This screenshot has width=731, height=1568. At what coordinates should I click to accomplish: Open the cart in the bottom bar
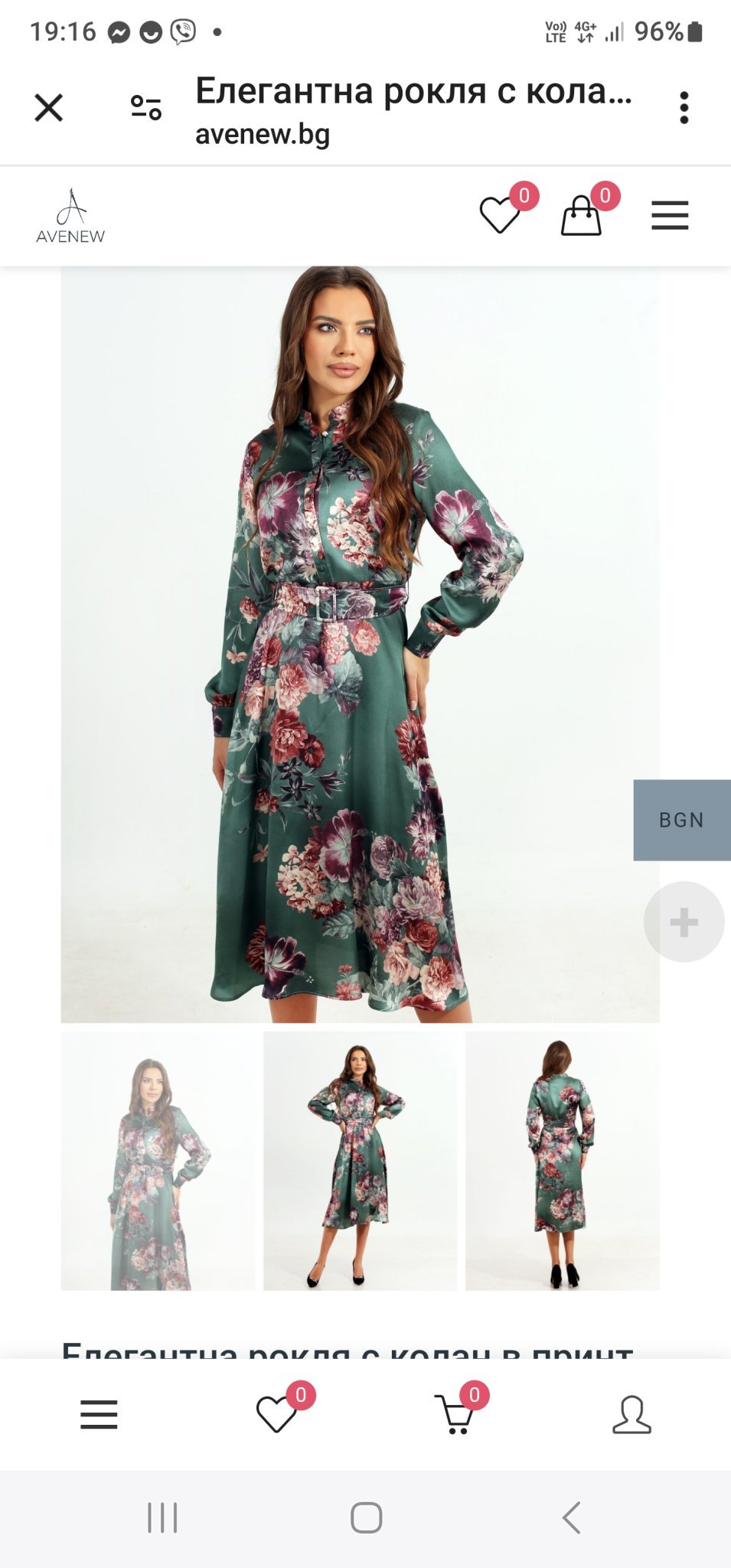pyautogui.click(x=454, y=1414)
